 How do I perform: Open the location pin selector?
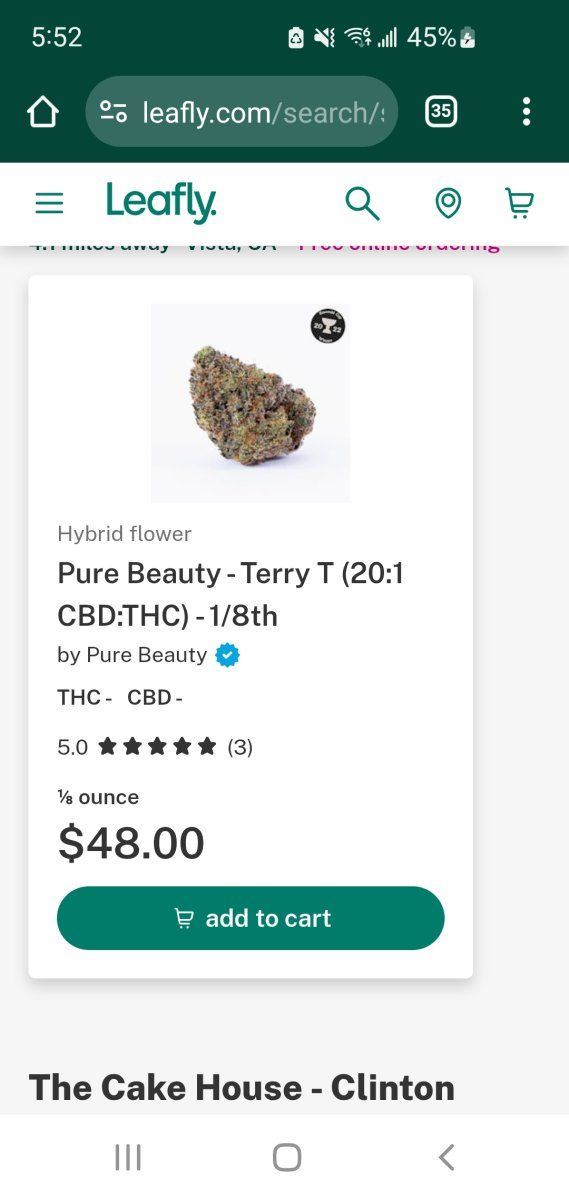pos(448,204)
